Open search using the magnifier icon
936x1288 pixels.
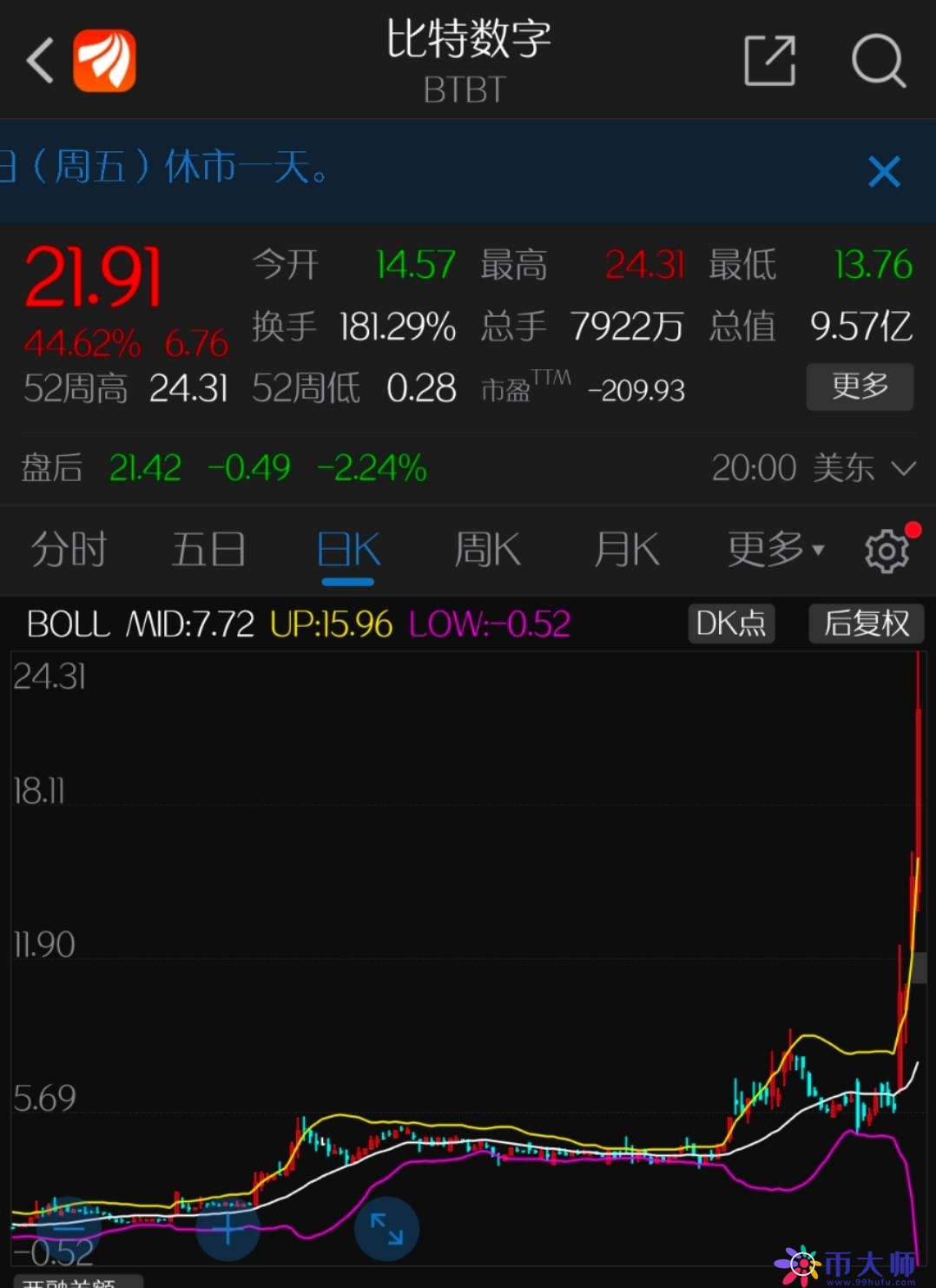pos(879,59)
